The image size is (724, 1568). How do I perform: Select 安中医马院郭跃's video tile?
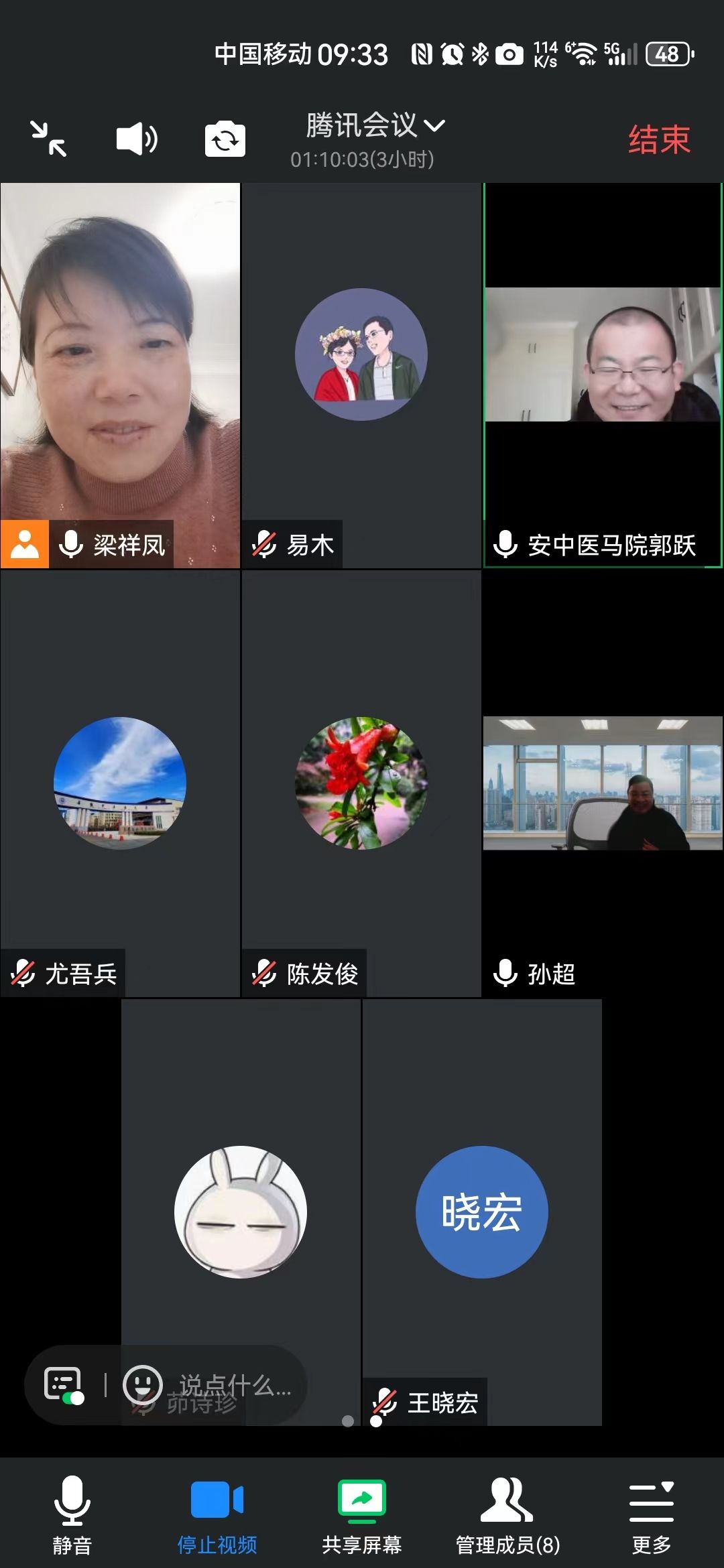603,355
